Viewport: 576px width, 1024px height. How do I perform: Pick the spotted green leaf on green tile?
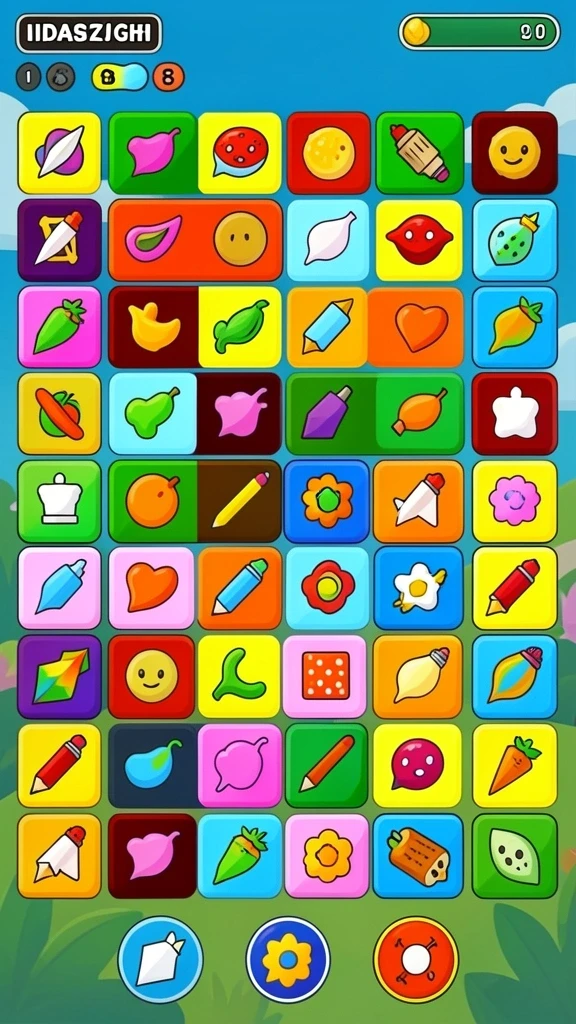515,856
